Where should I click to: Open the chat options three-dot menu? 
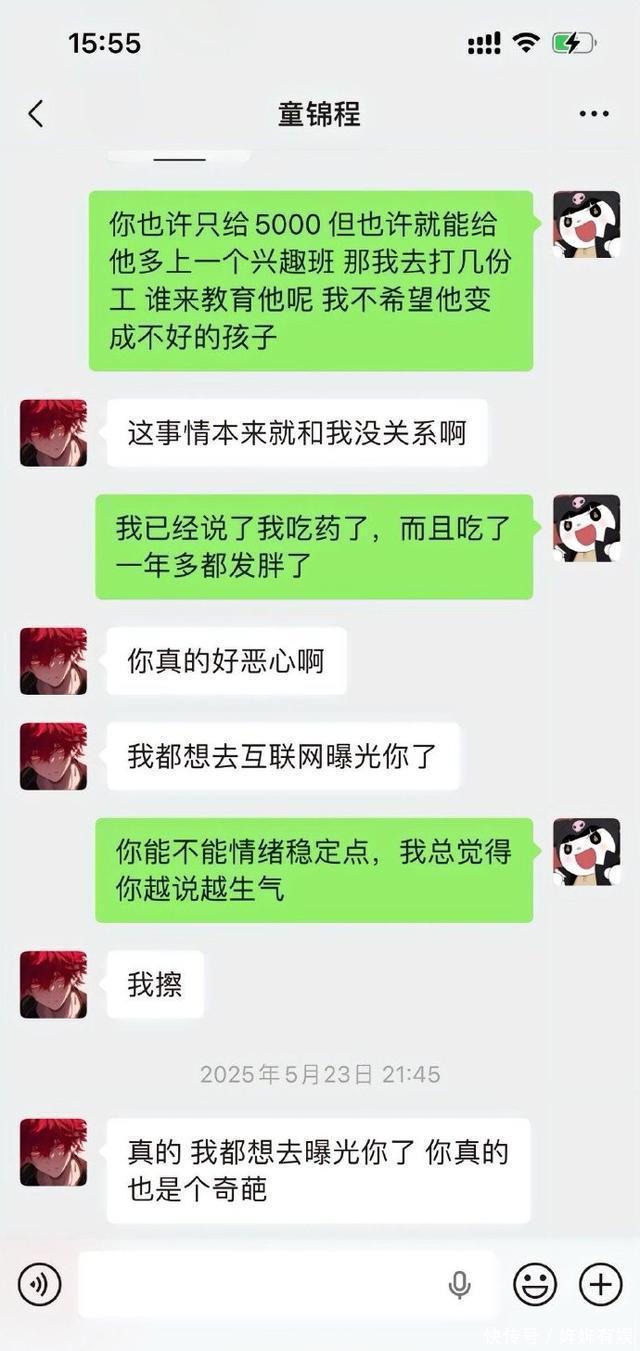point(594,114)
